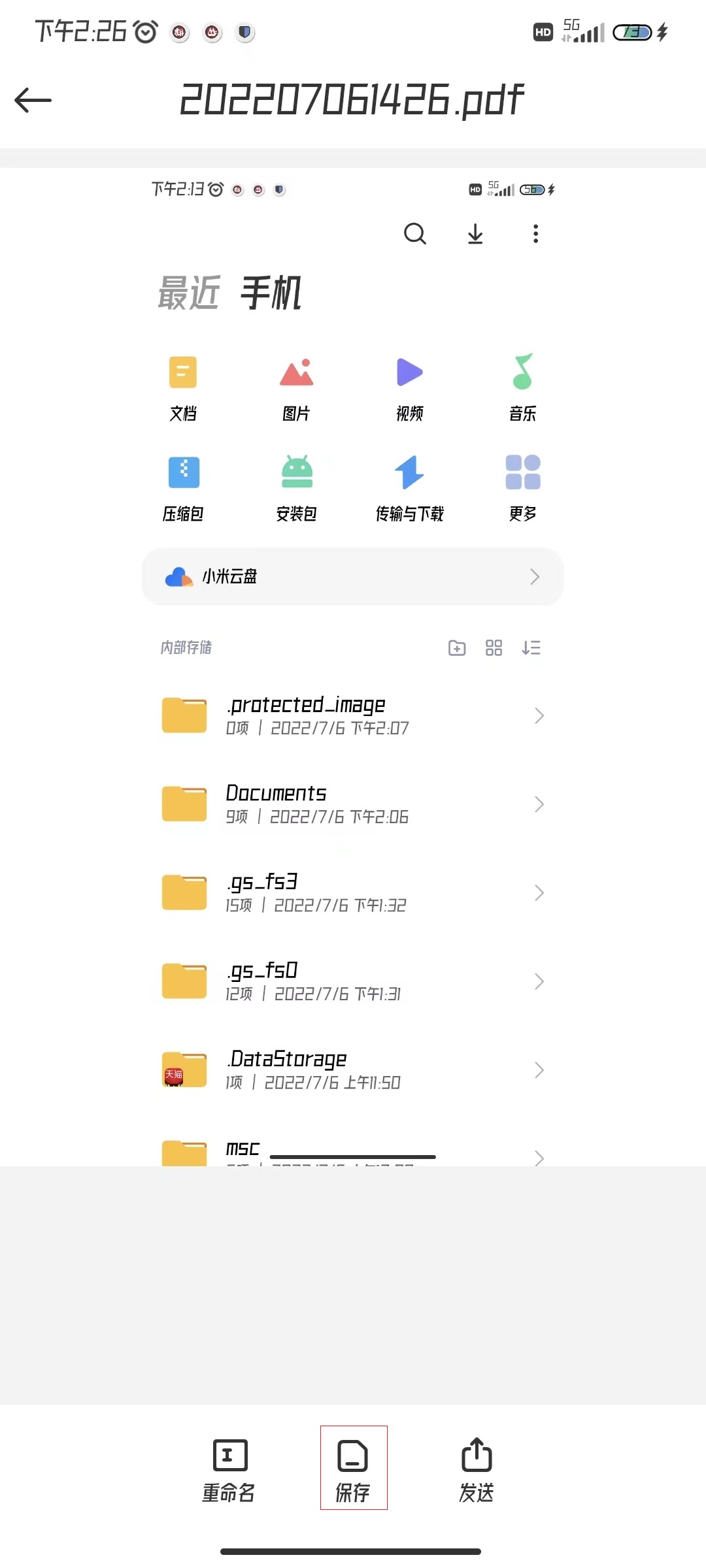706x1568 pixels.
Task: Switch to the 最近 recent tab
Action: coord(189,292)
